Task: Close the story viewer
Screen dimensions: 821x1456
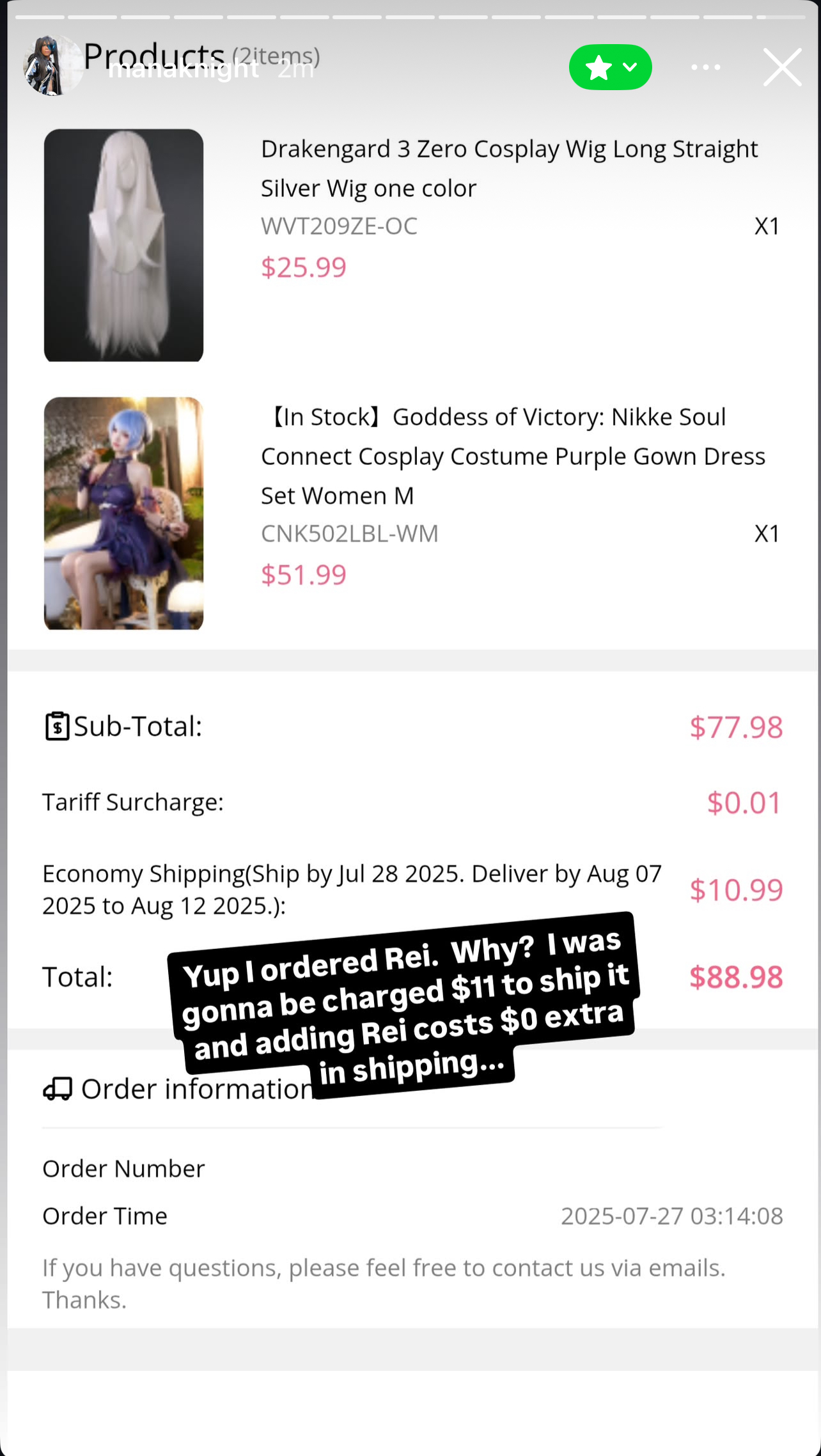Action: [782, 67]
